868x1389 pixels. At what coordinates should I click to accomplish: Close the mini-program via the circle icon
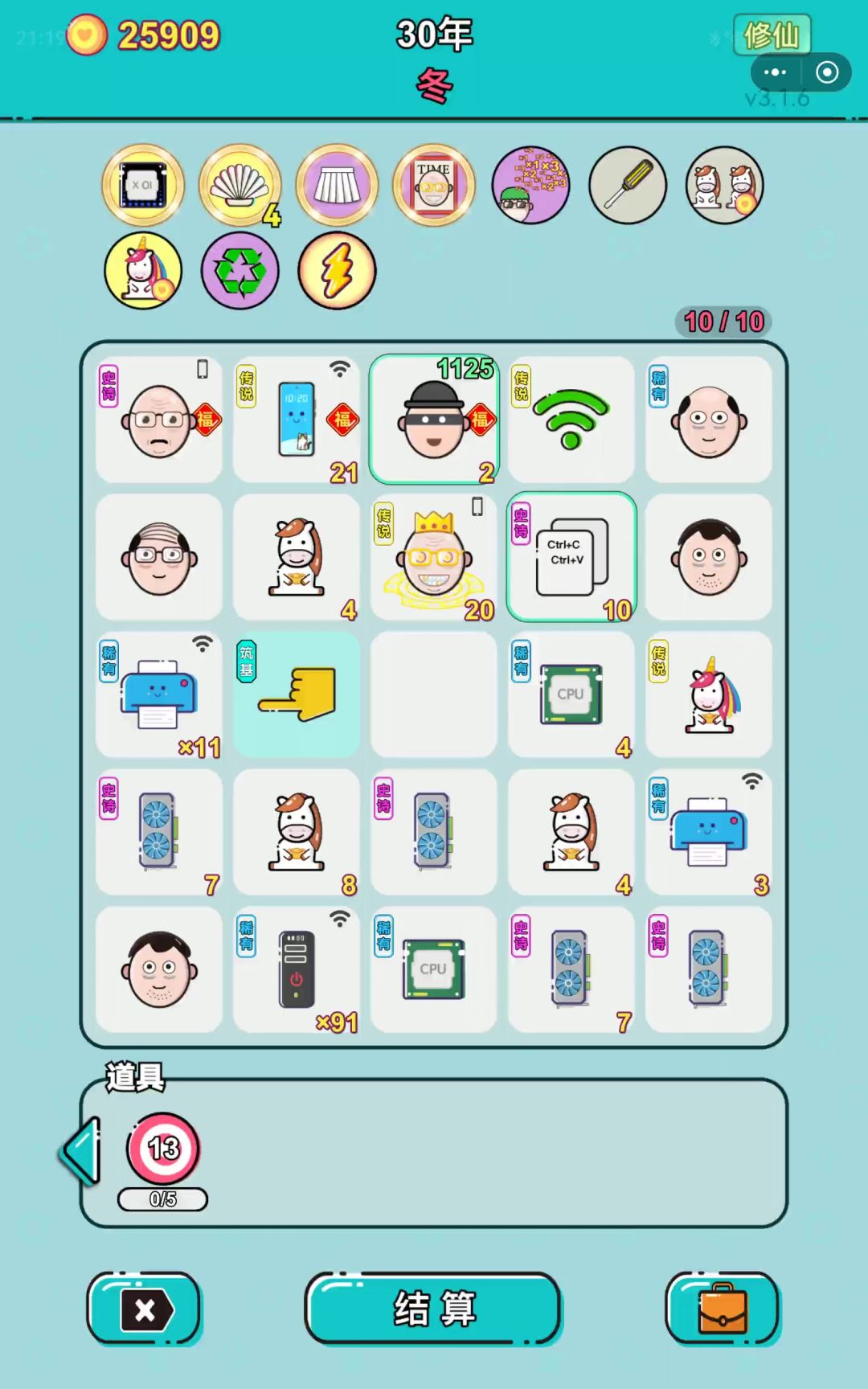coord(827,72)
